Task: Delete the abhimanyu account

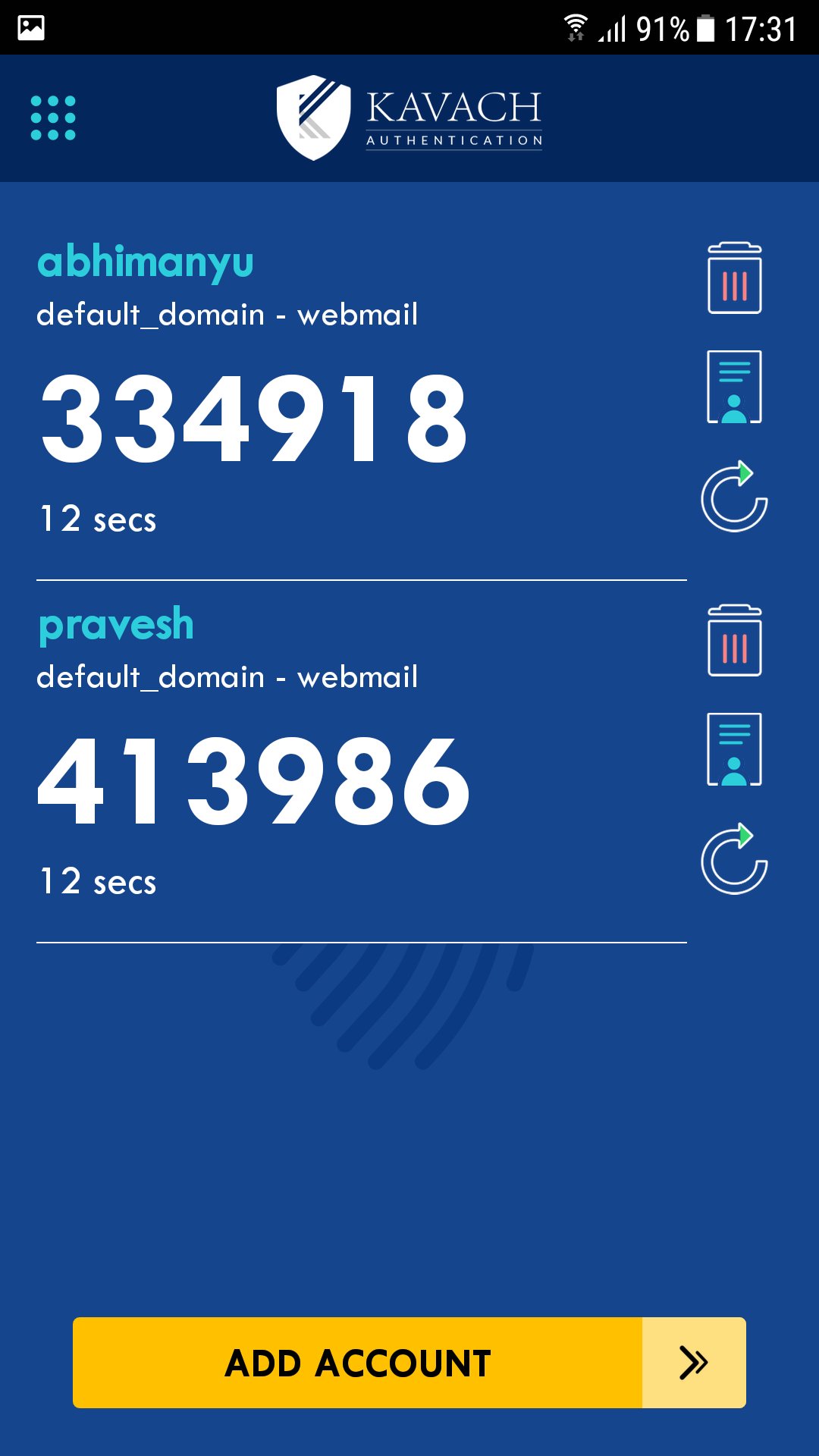Action: pyautogui.click(x=734, y=278)
